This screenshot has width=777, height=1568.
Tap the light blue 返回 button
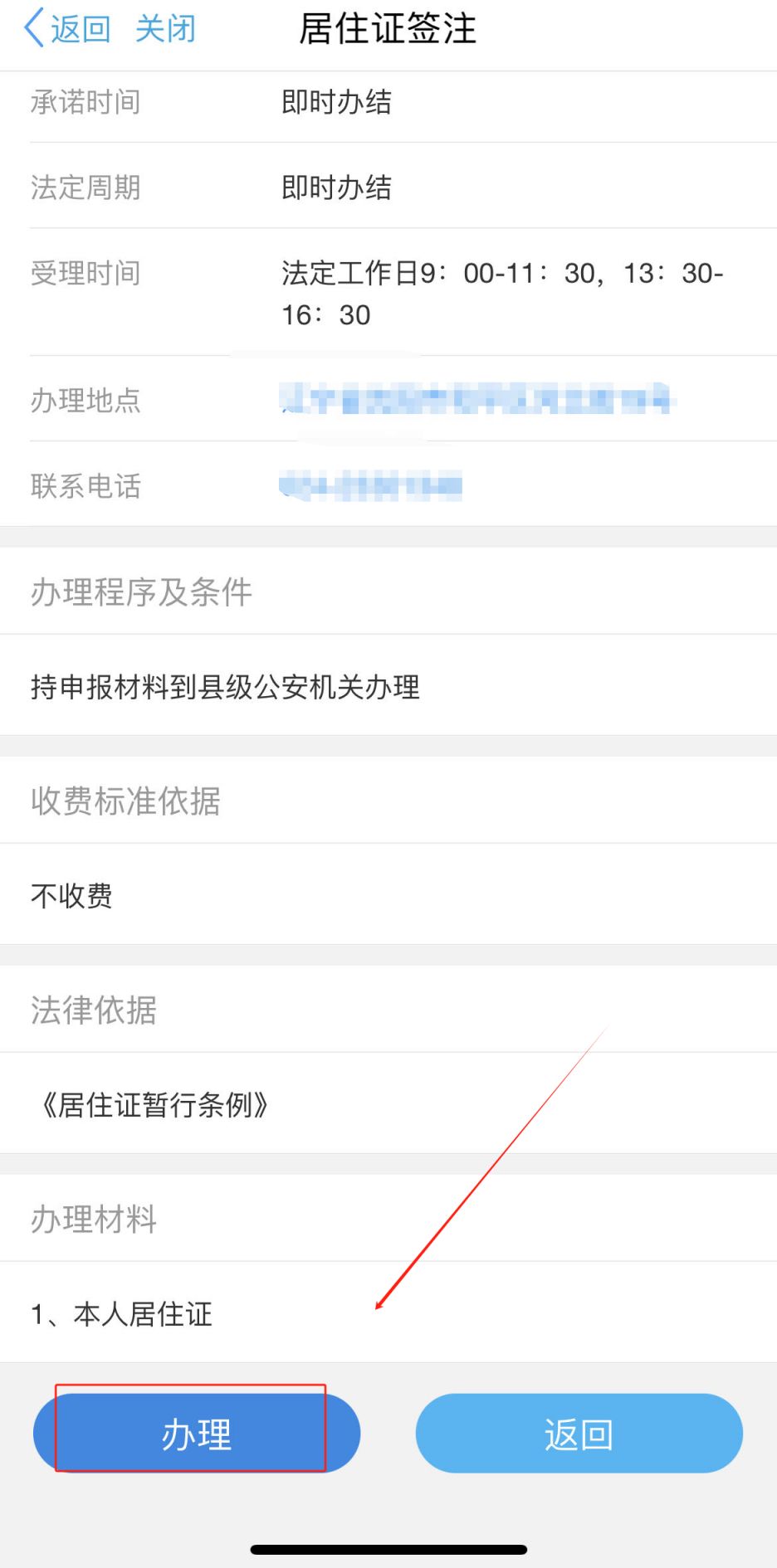tap(579, 1433)
